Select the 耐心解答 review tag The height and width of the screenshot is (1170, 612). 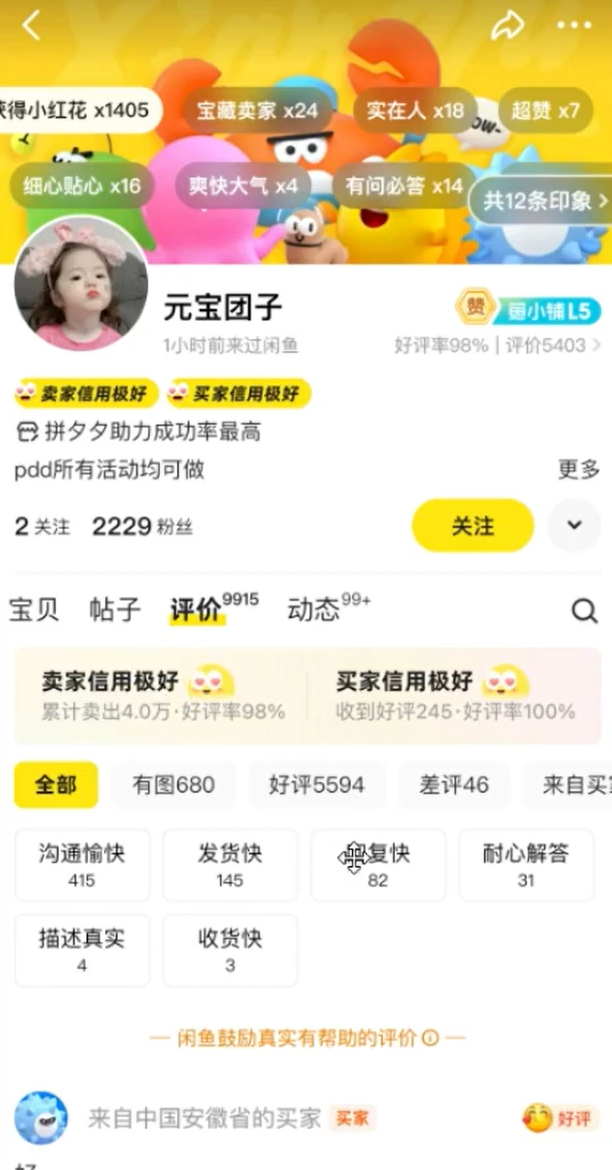[526, 865]
